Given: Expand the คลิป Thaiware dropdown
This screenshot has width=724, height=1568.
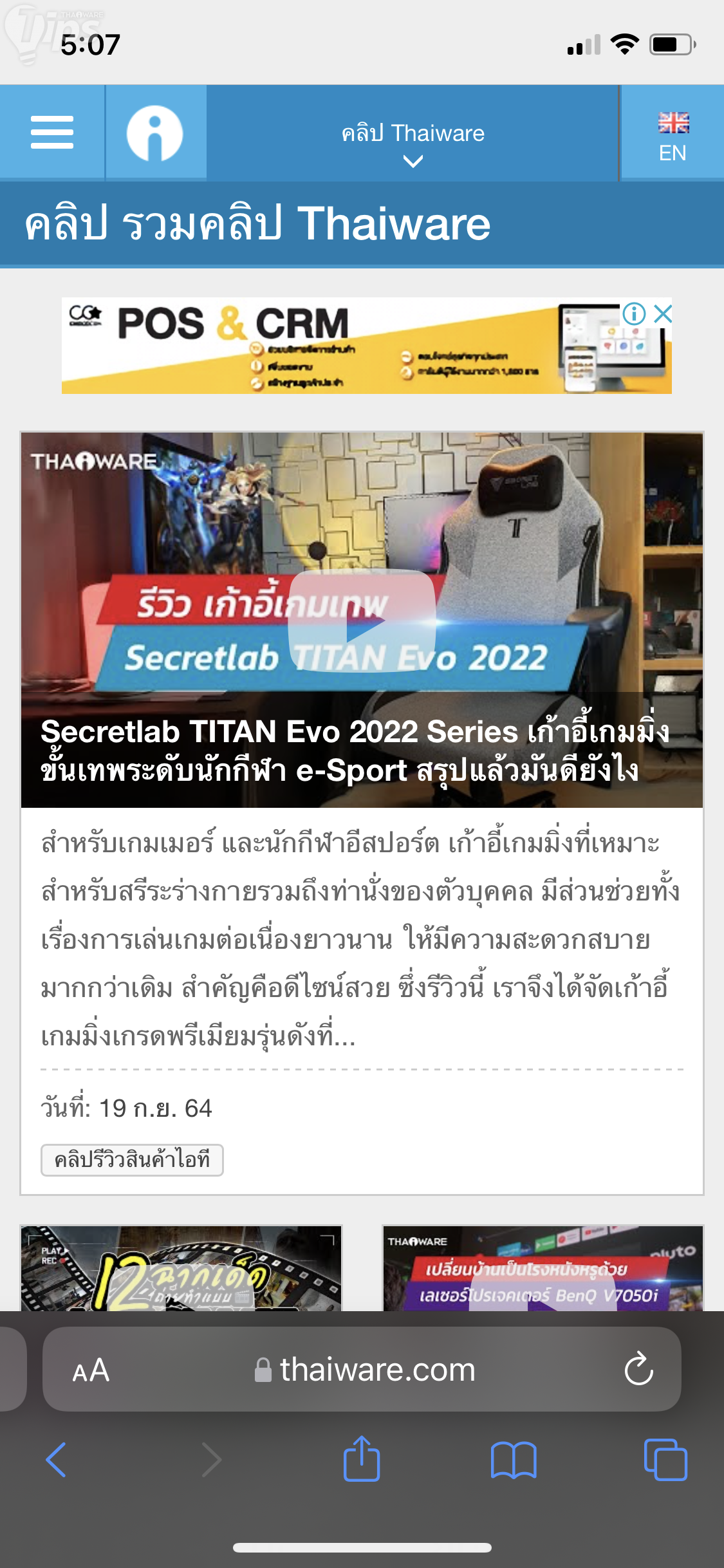Looking at the screenshot, I should coord(413,143).
